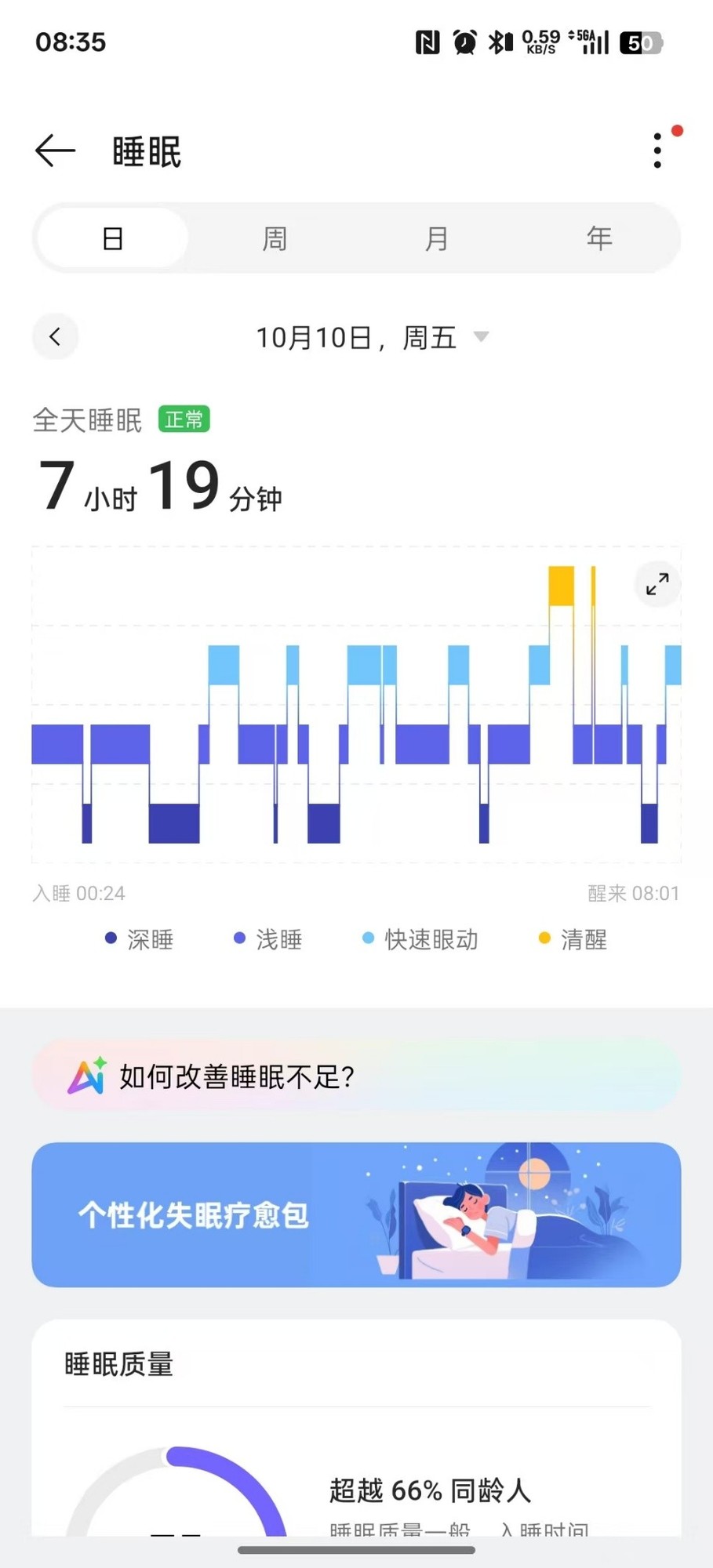Open the three-dot overflow menu
The image size is (713, 1568).
(657, 151)
